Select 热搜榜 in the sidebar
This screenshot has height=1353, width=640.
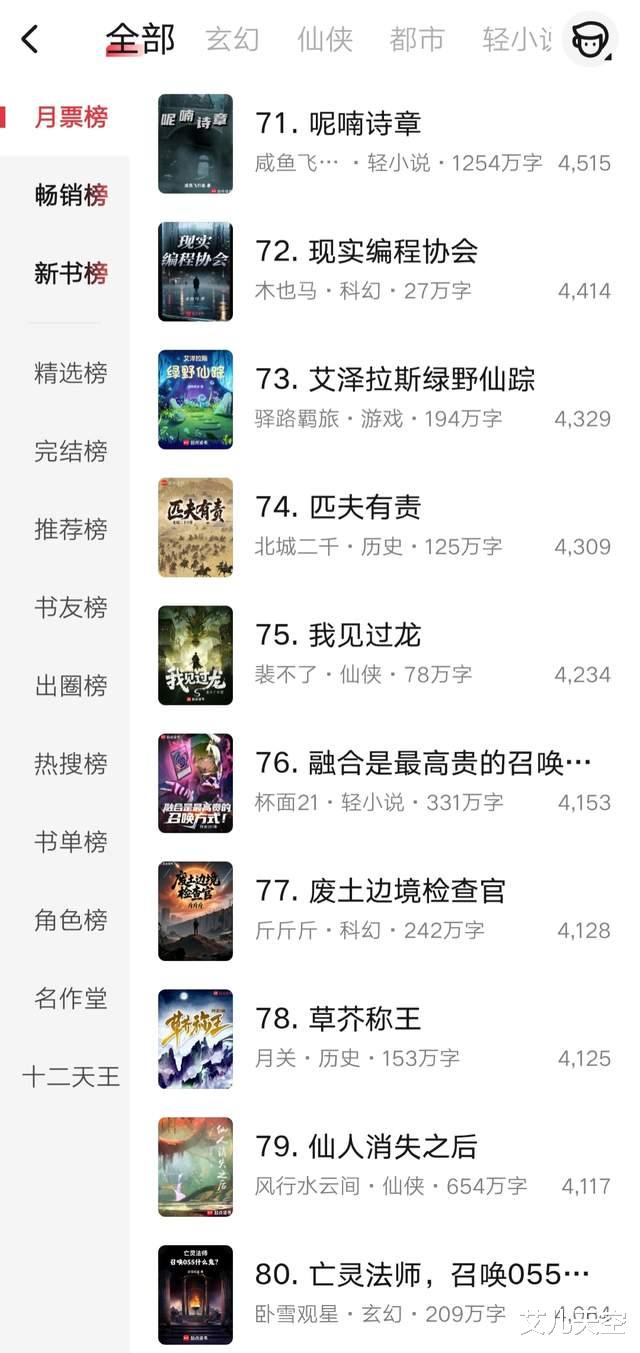(70, 764)
